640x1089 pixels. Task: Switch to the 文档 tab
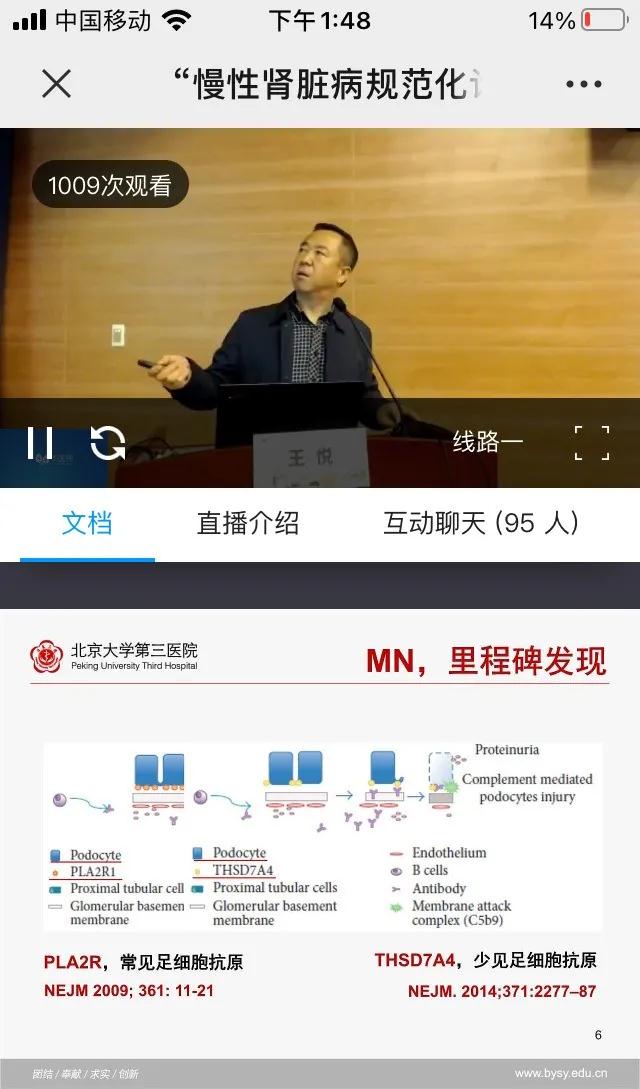(x=87, y=523)
